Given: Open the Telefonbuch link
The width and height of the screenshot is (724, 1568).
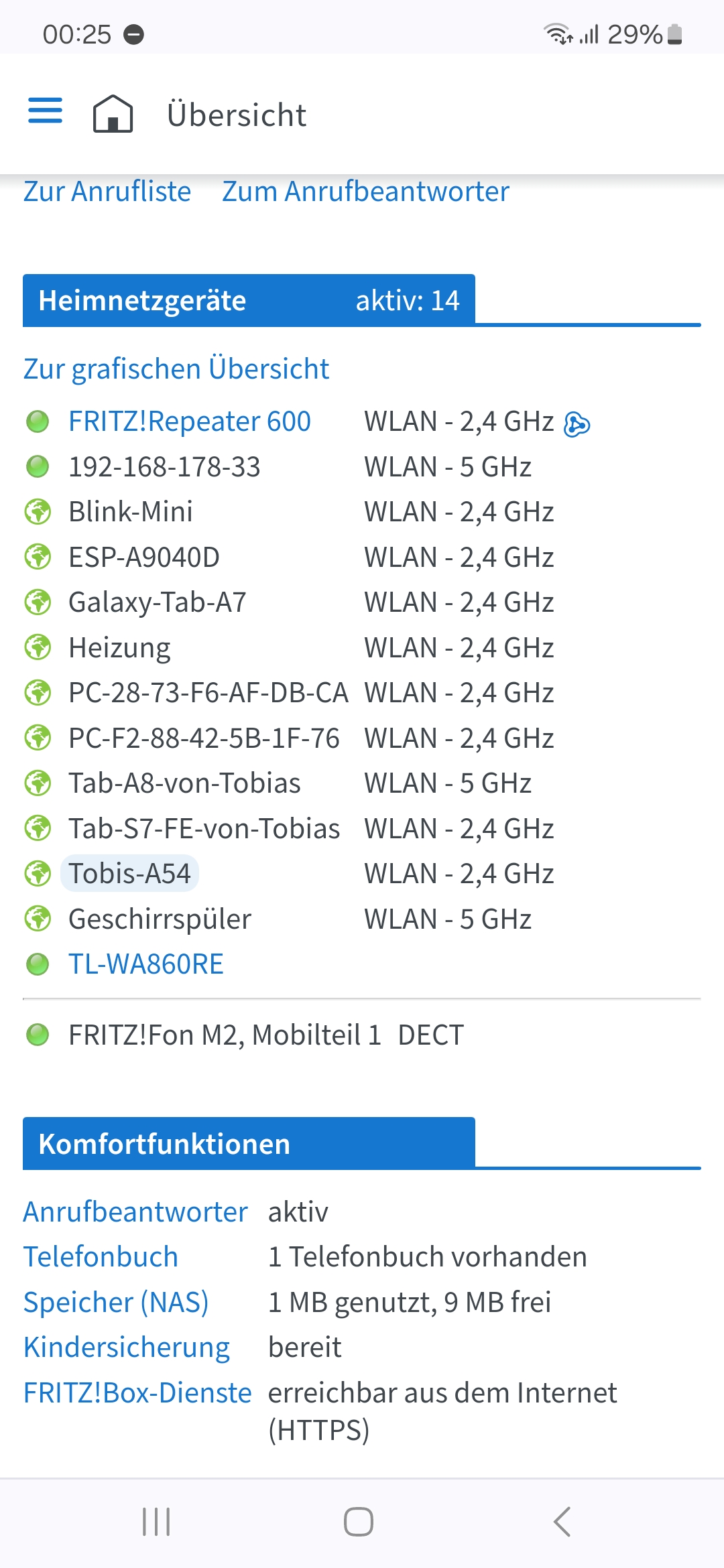Looking at the screenshot, I should coord(101,1257).
